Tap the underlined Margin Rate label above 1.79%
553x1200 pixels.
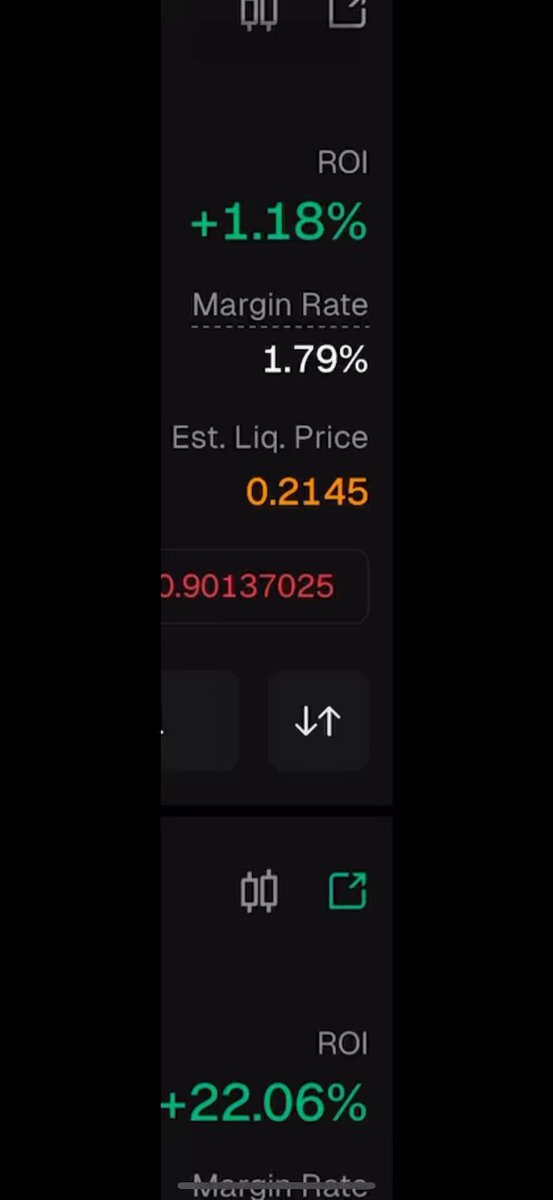point(280,305)
